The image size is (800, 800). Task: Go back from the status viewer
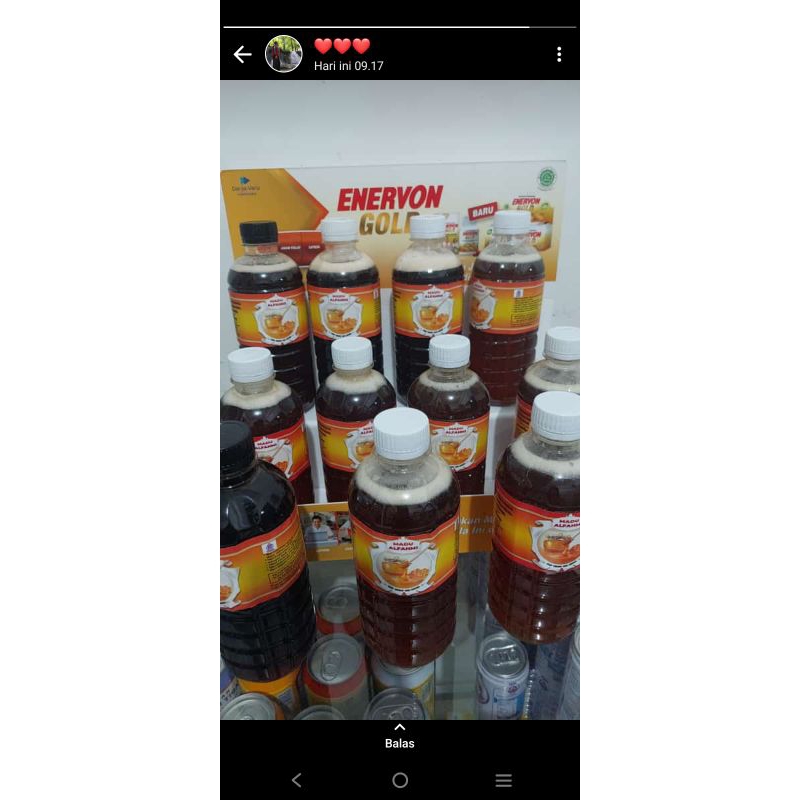coord(242,54)
